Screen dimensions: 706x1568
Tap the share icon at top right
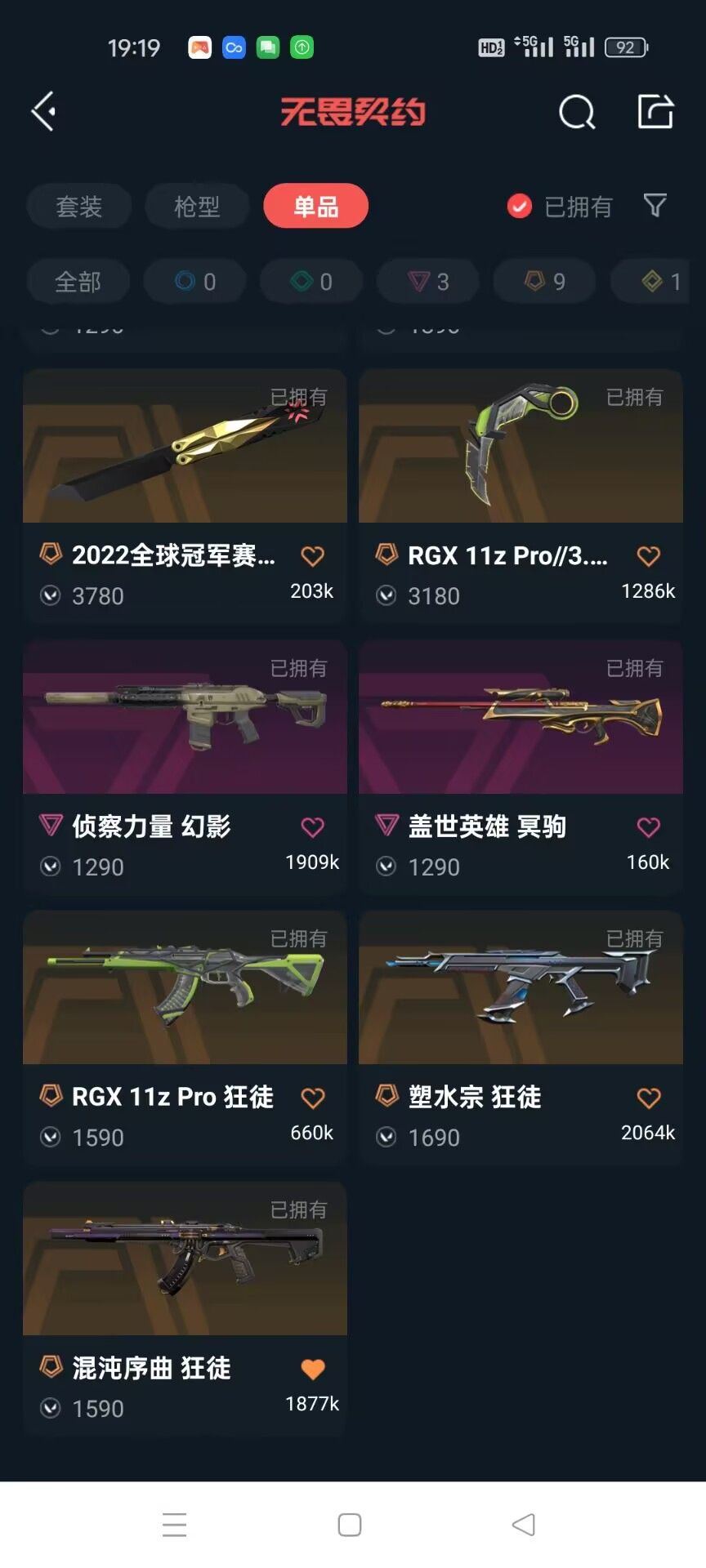(655, 112)
